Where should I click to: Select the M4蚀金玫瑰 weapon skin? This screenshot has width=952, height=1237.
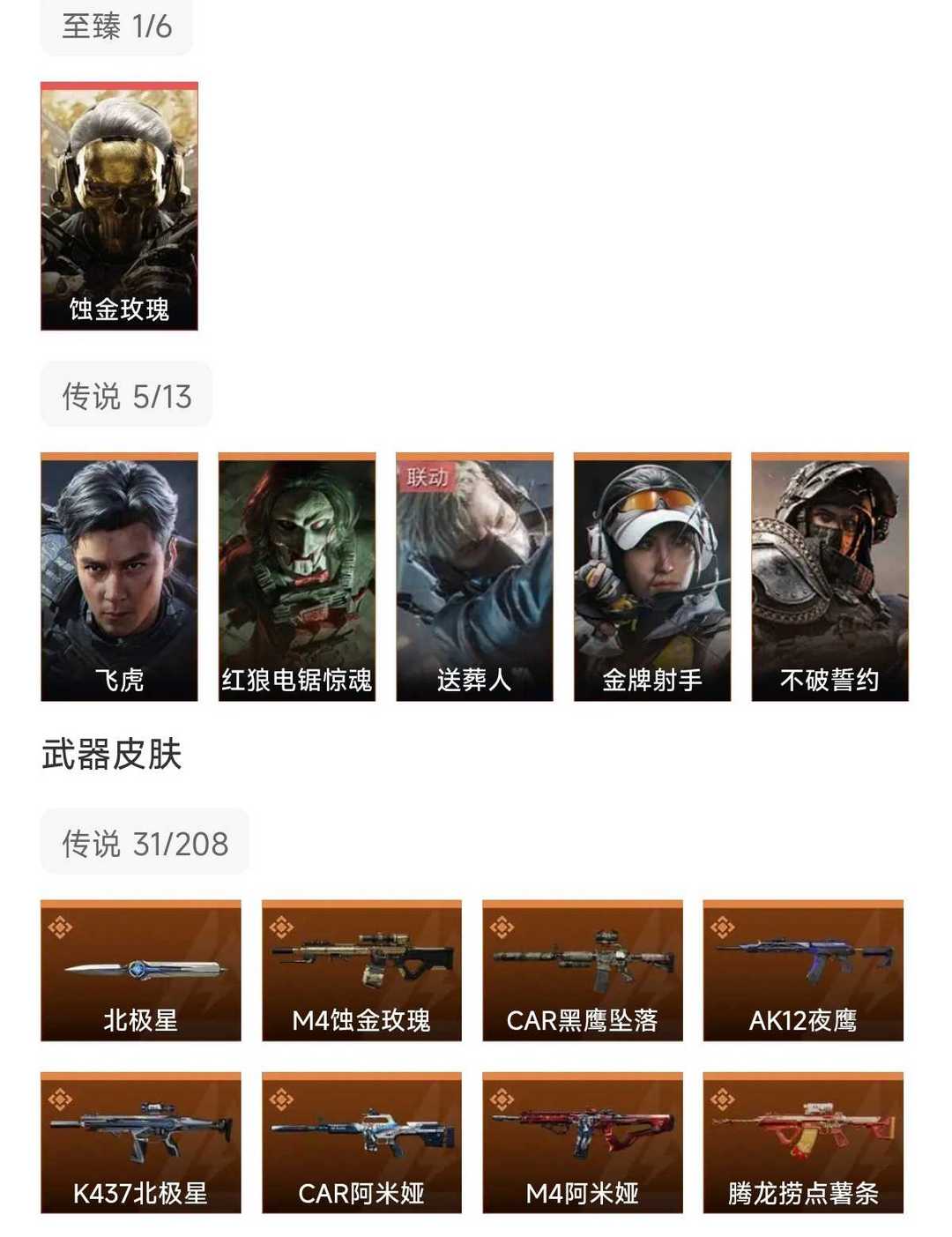(361, 971)
